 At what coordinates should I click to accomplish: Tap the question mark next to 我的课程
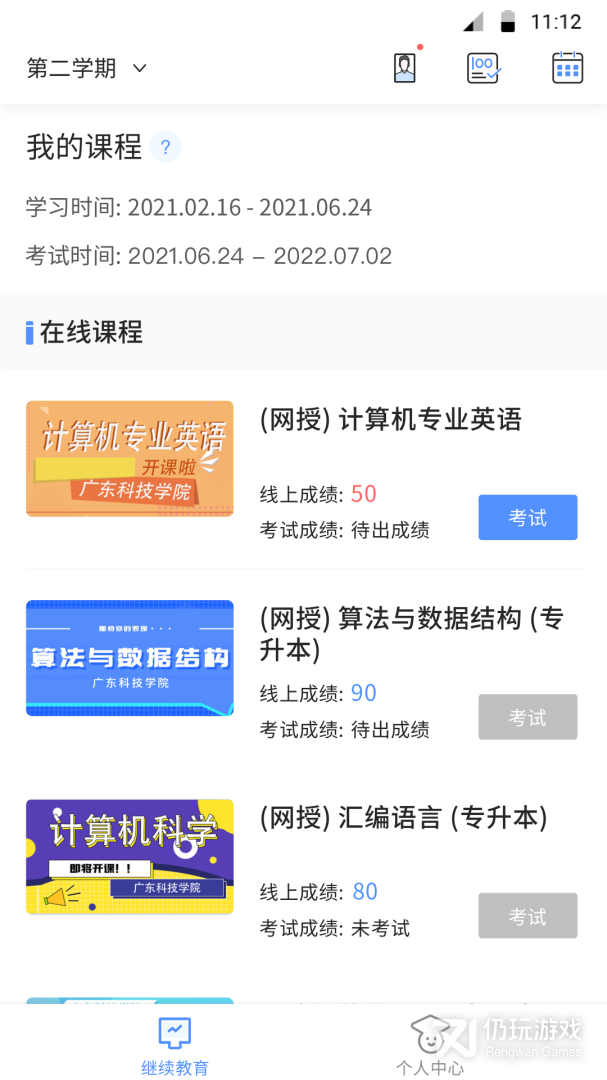(x=166, y=147)
